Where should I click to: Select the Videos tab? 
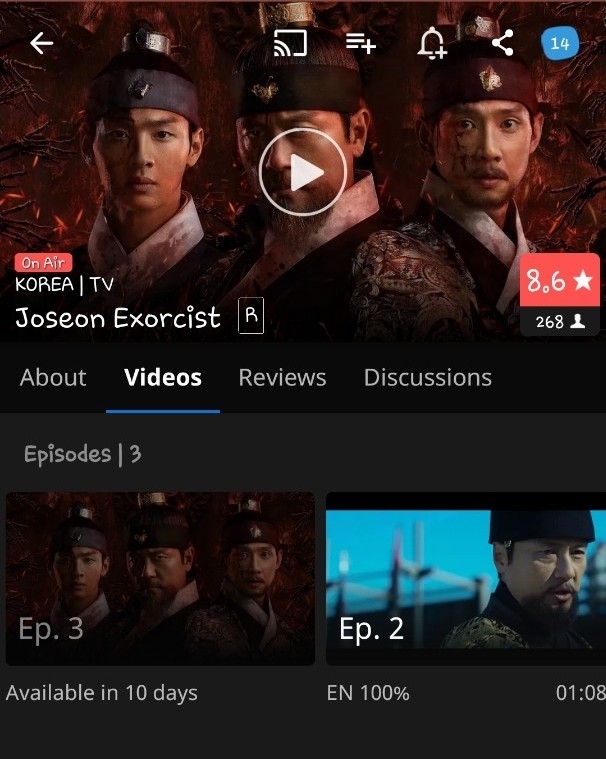(x=163, y=377)
